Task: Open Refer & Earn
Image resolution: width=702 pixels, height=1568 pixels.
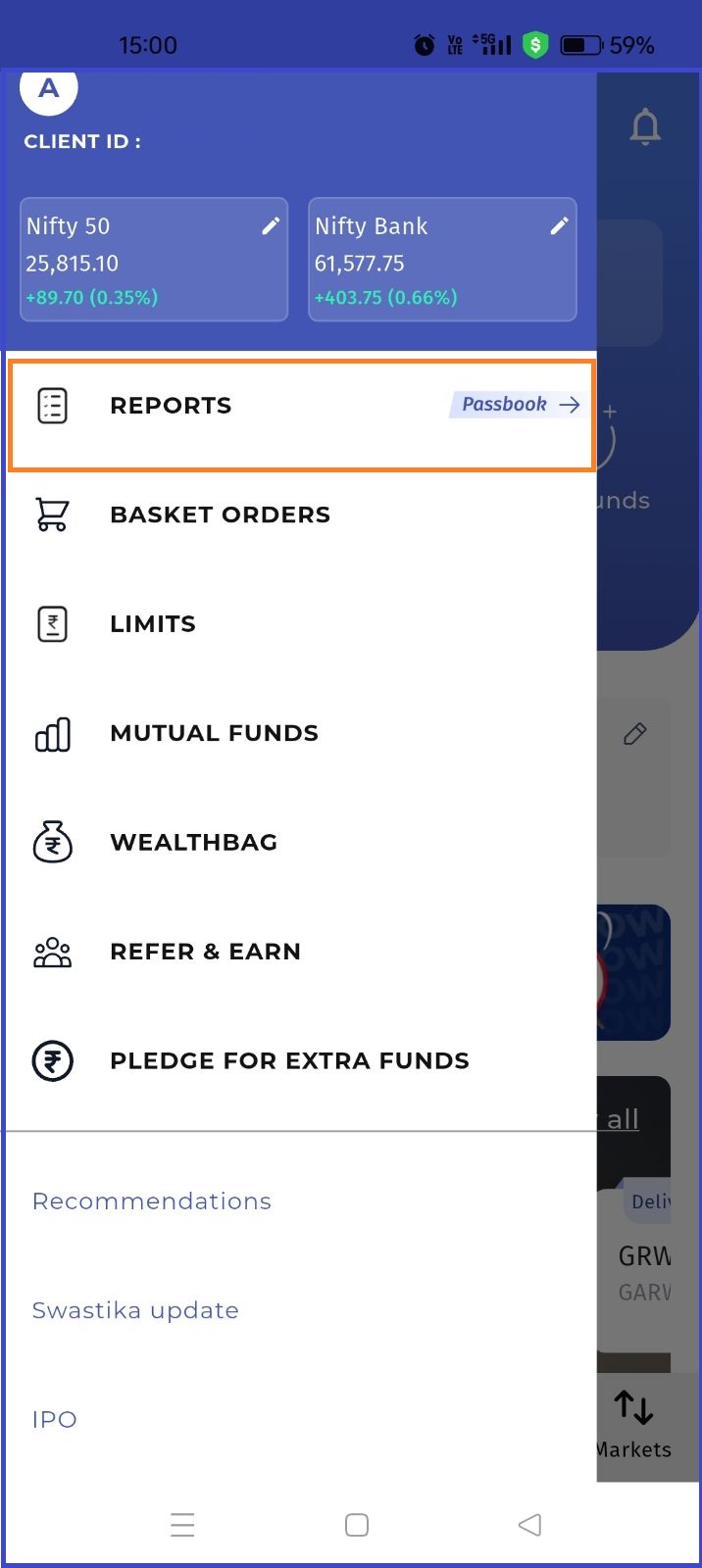Action: (205, 952)
